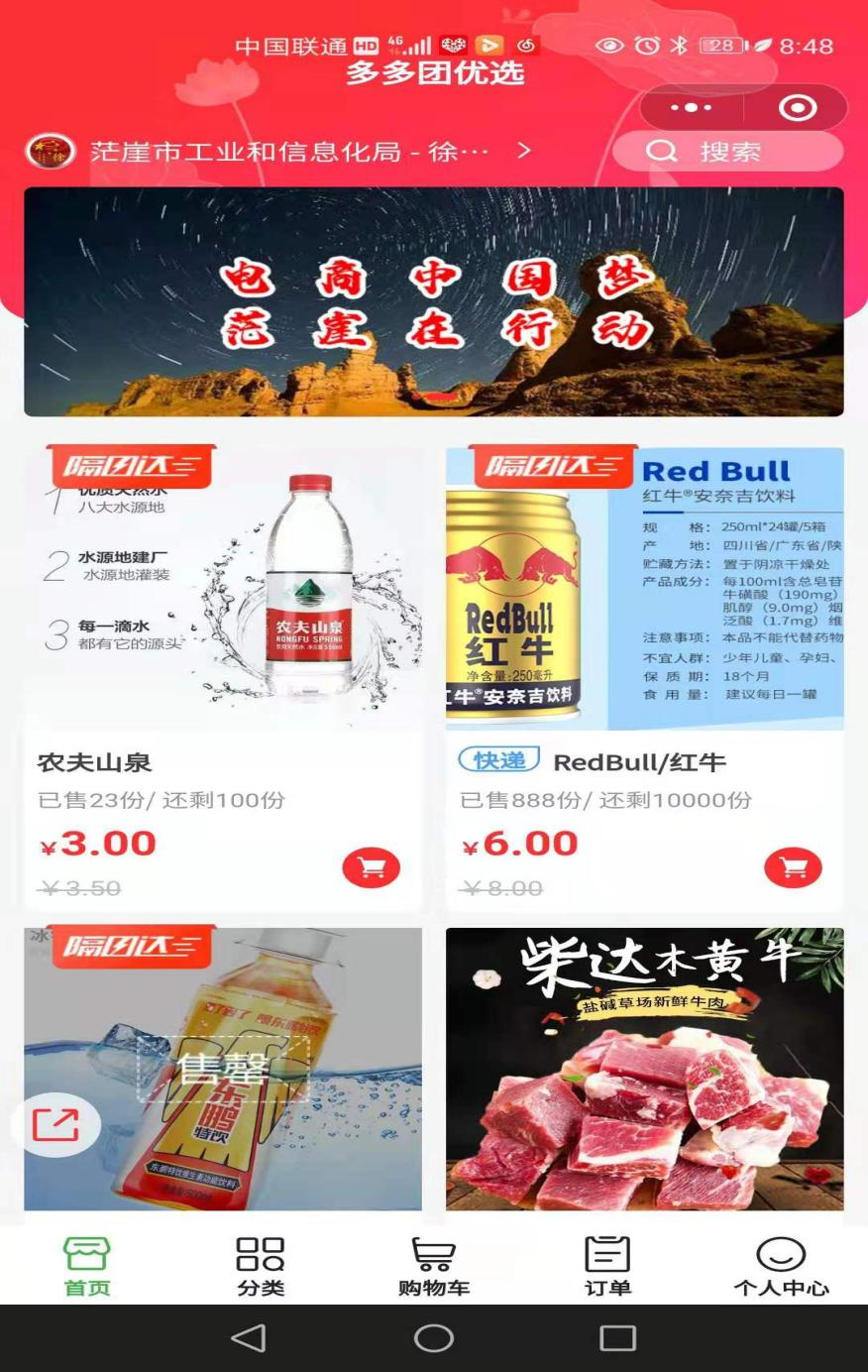868x1372 pixels.
Task: Open the 柴达木黄牛 beef product
Action: (x=644, y=1069)
